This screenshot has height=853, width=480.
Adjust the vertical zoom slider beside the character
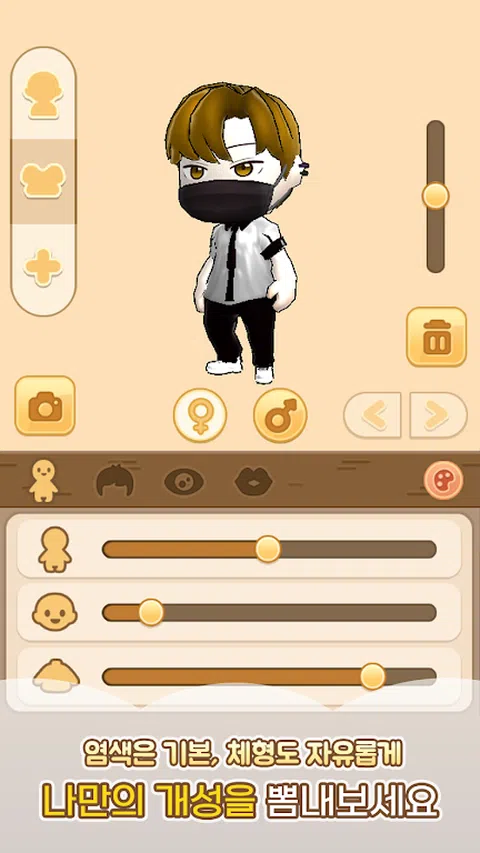[435, 196]
